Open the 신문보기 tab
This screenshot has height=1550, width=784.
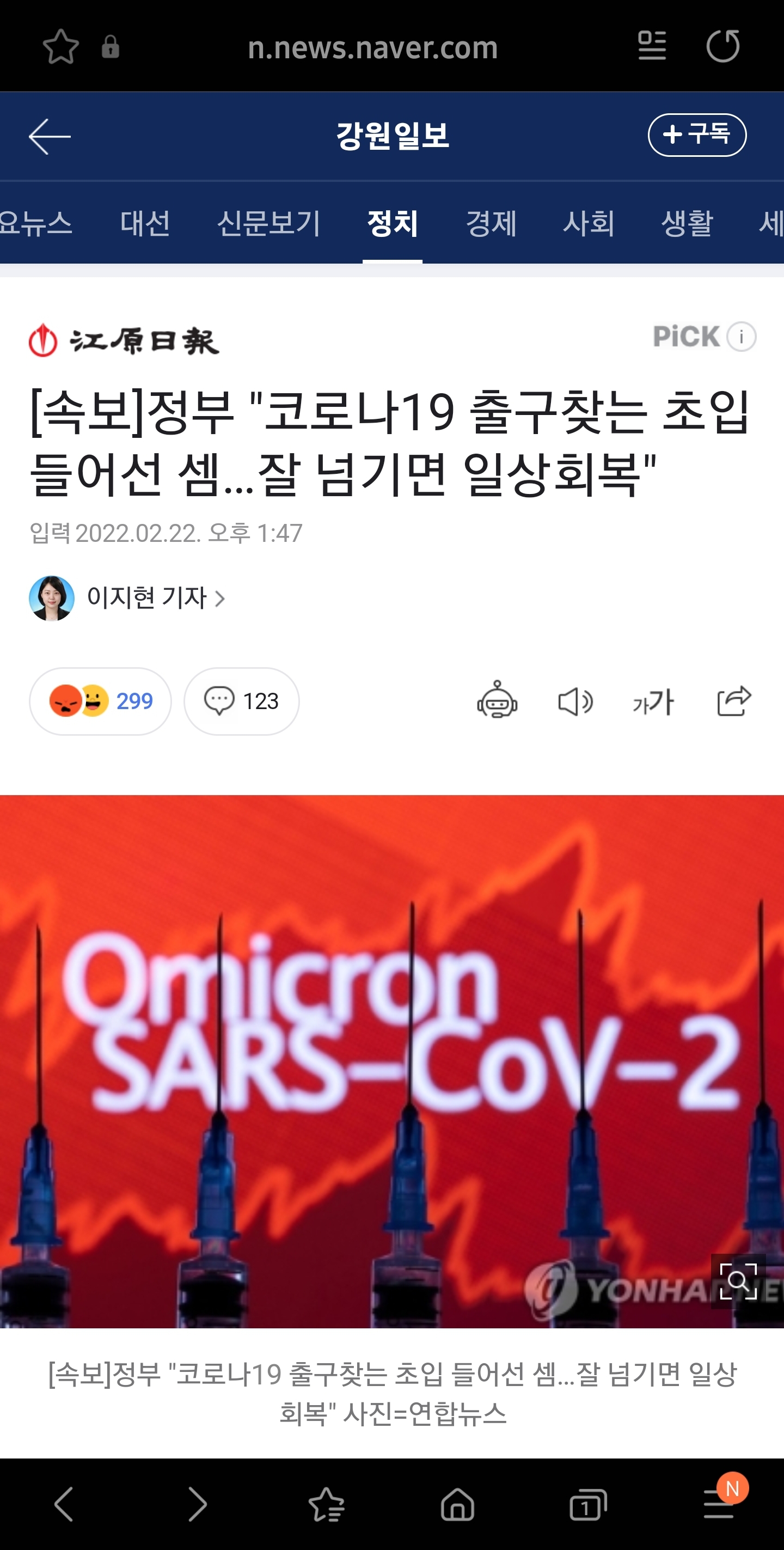(x=268, y=223)
